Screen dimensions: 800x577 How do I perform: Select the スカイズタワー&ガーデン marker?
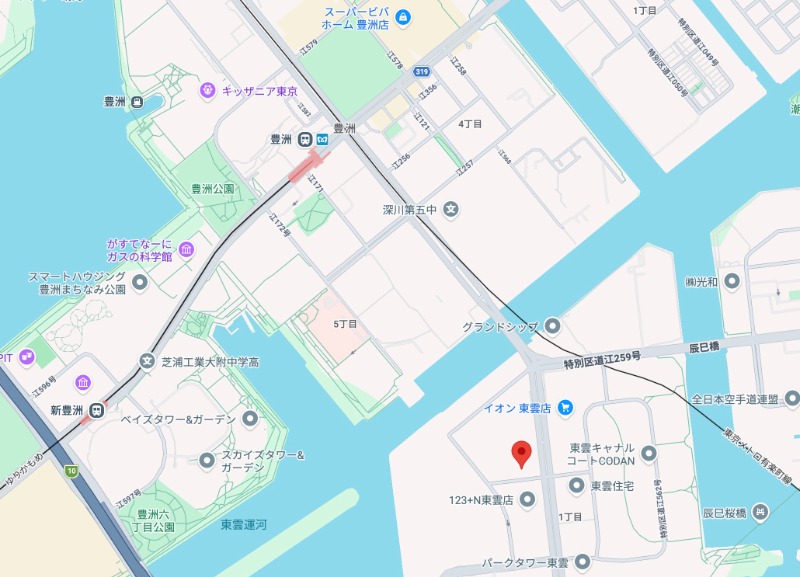(x=206, y=461)
